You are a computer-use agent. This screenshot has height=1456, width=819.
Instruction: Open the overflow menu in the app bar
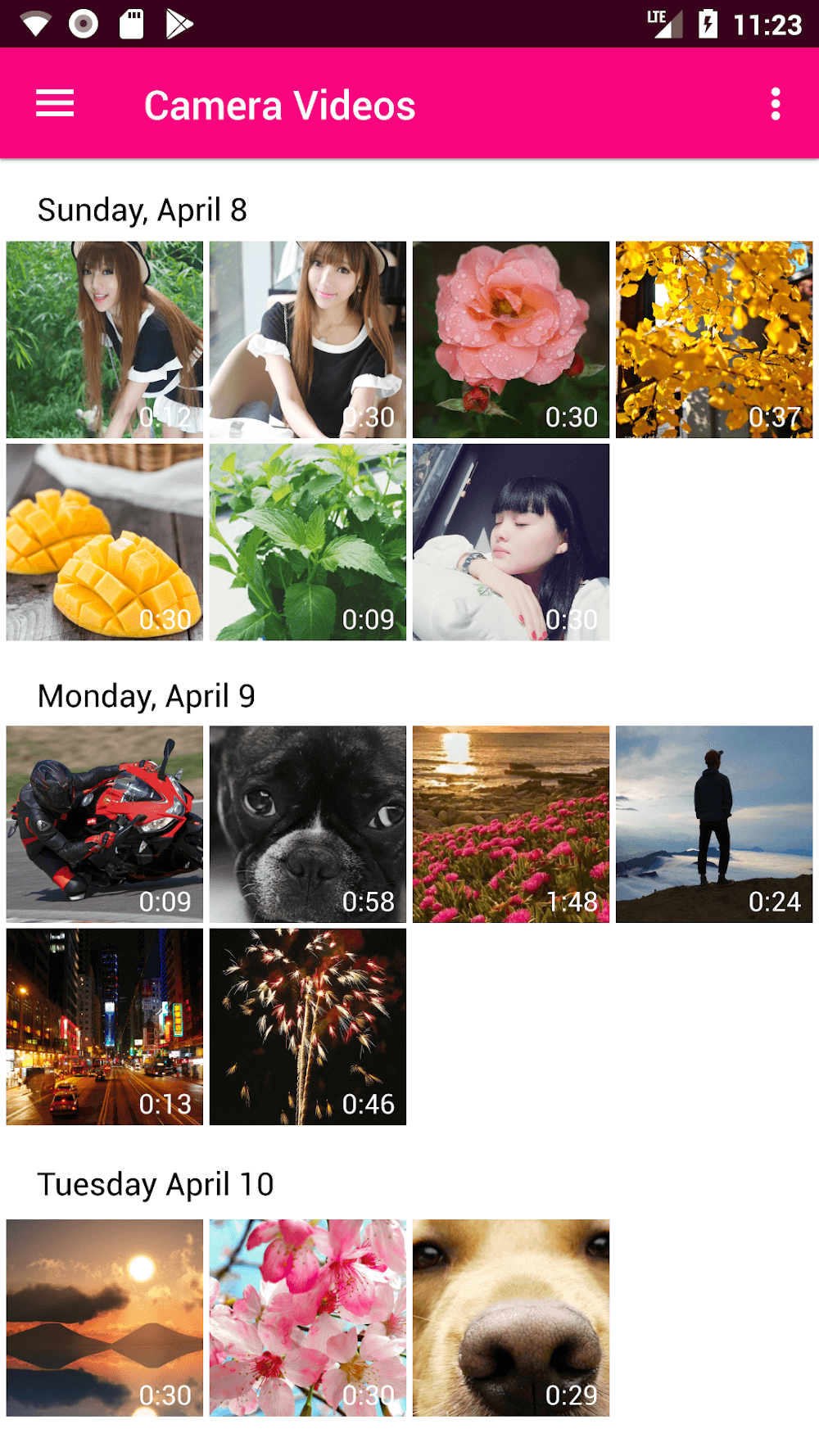click(775, 104)
